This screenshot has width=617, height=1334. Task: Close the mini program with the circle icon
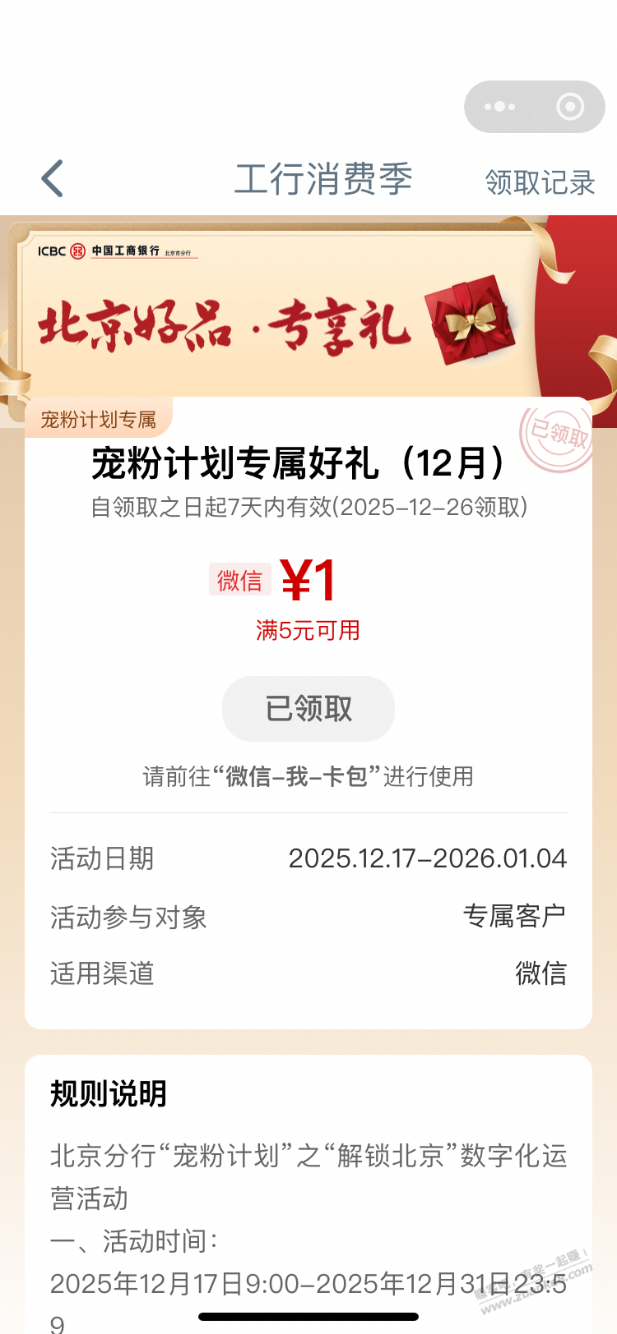570,107
